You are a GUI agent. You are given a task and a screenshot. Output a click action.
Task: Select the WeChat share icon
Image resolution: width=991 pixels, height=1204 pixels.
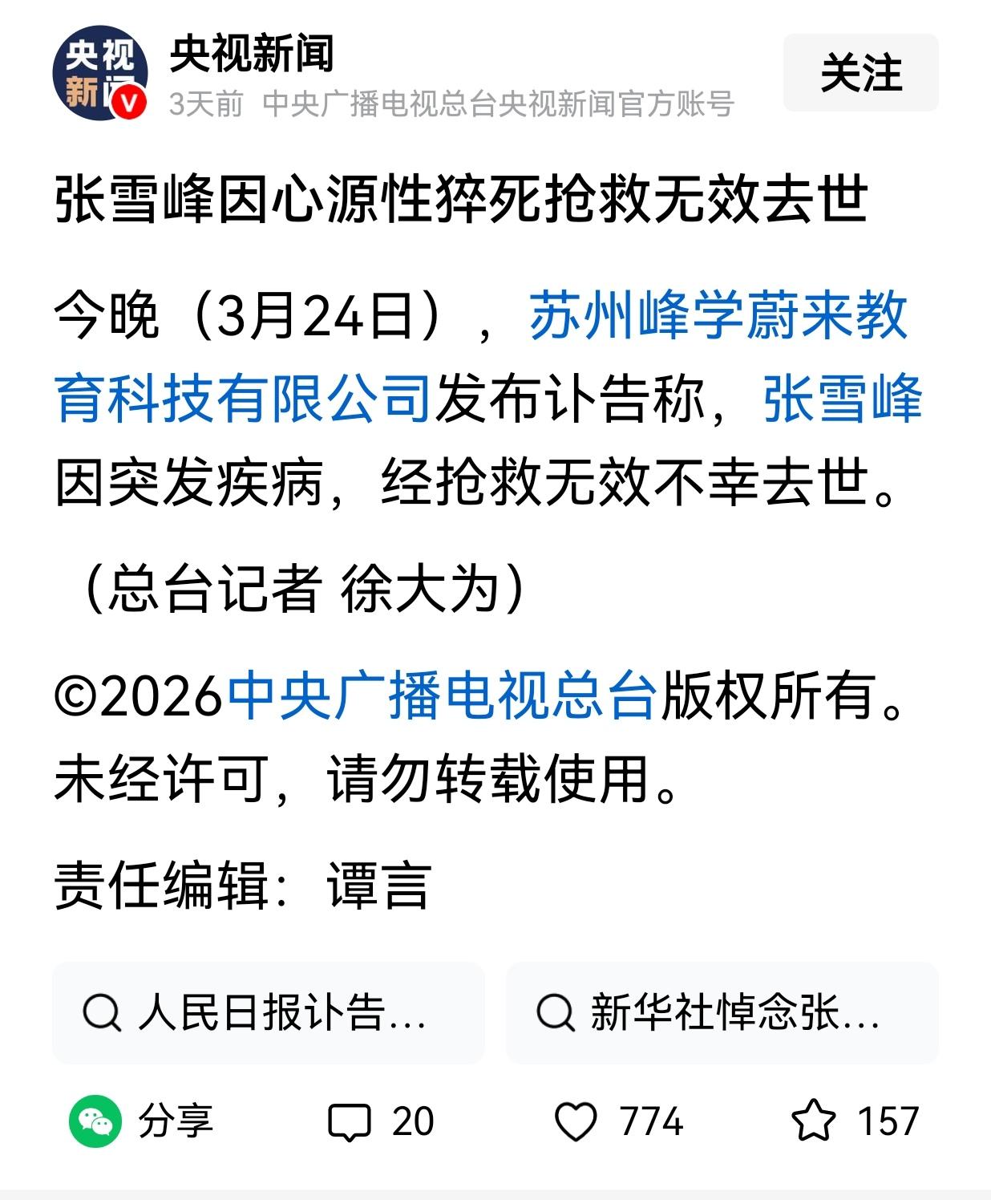(x=96, y=1121)
